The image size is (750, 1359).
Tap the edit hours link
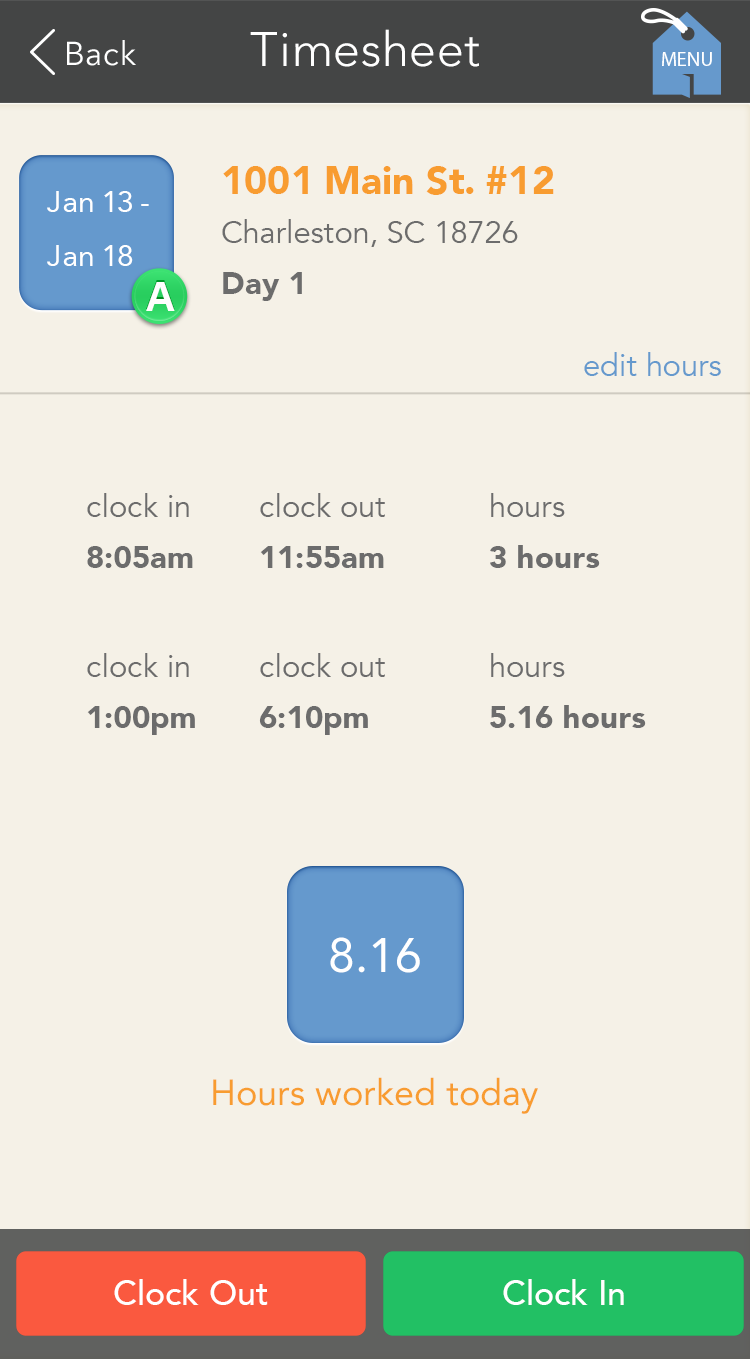[x=652, y=366]
